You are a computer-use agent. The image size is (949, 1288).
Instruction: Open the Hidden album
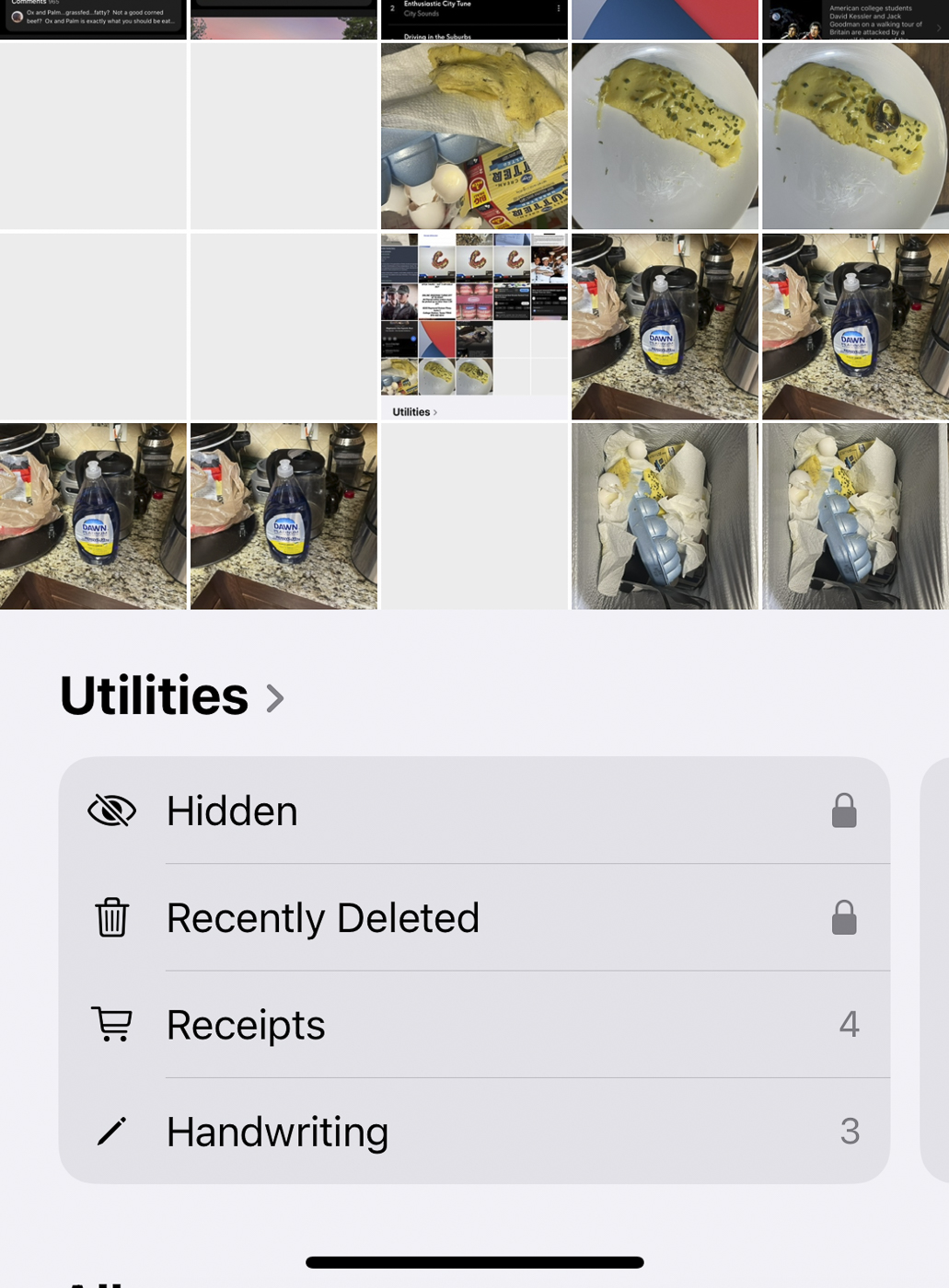coord(474,811)
